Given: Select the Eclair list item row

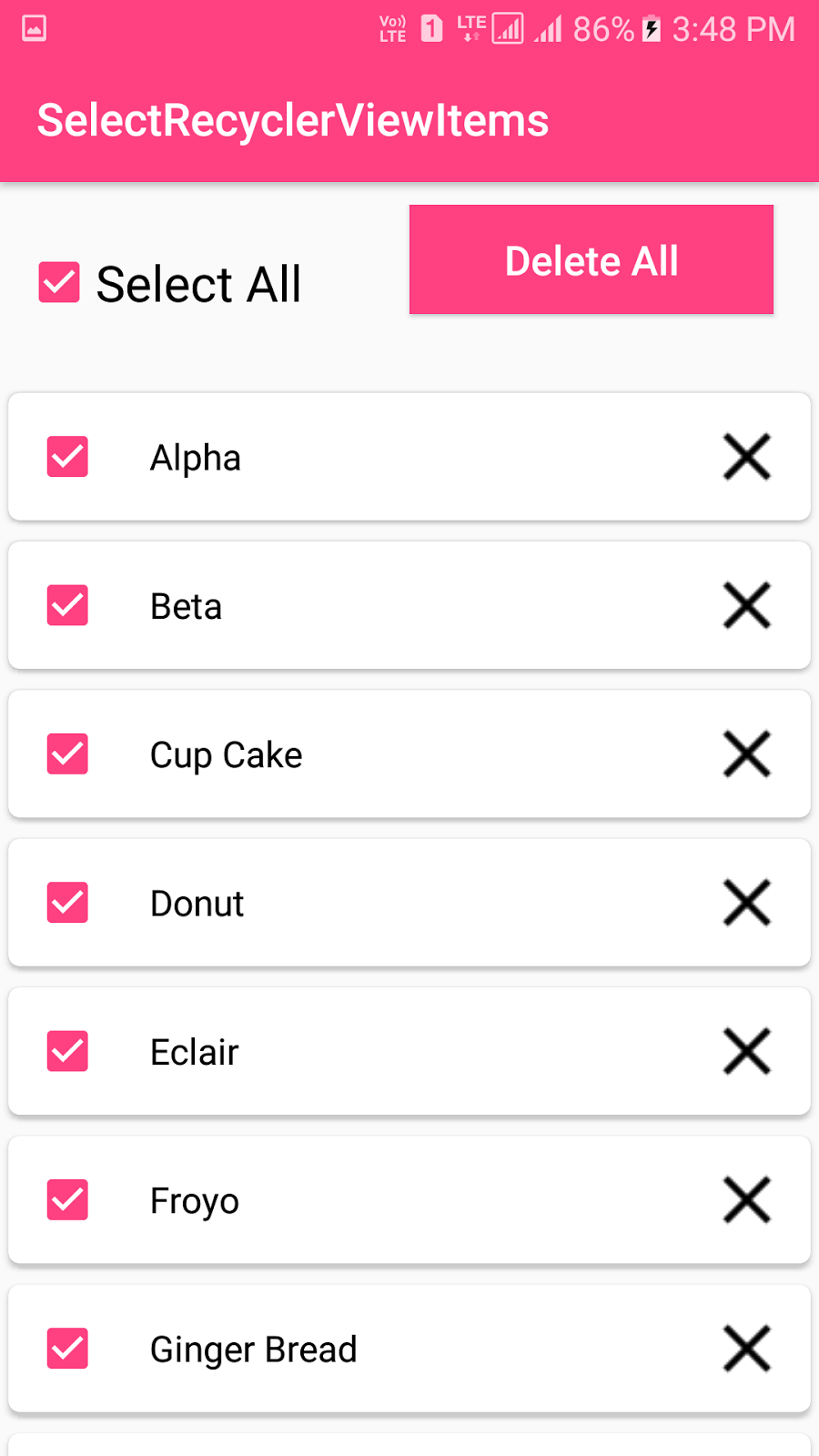Looking at the screenshot, I should tap(409, 1051).
